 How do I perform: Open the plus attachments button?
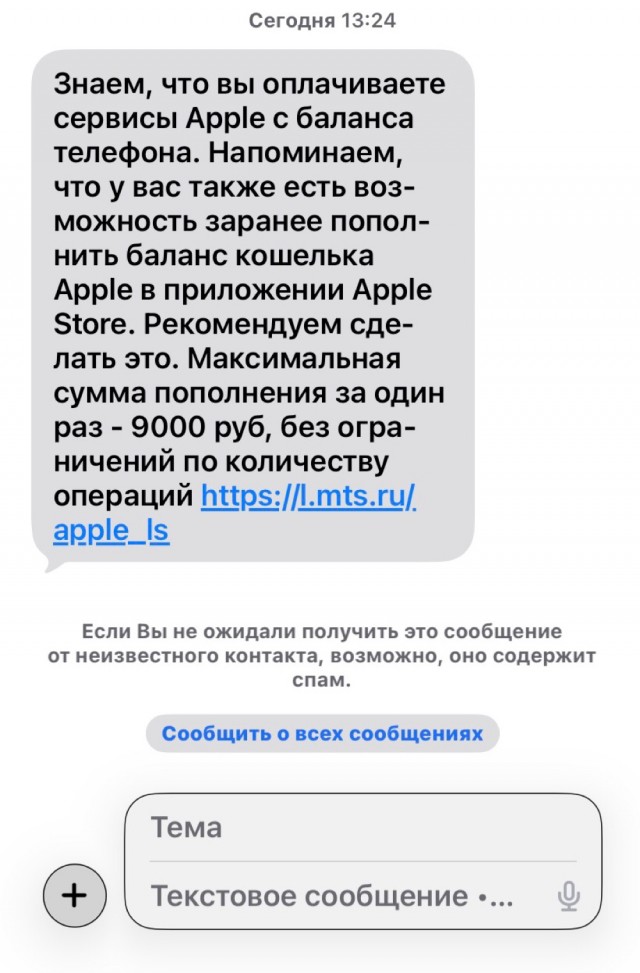click(x=76, y=895)
